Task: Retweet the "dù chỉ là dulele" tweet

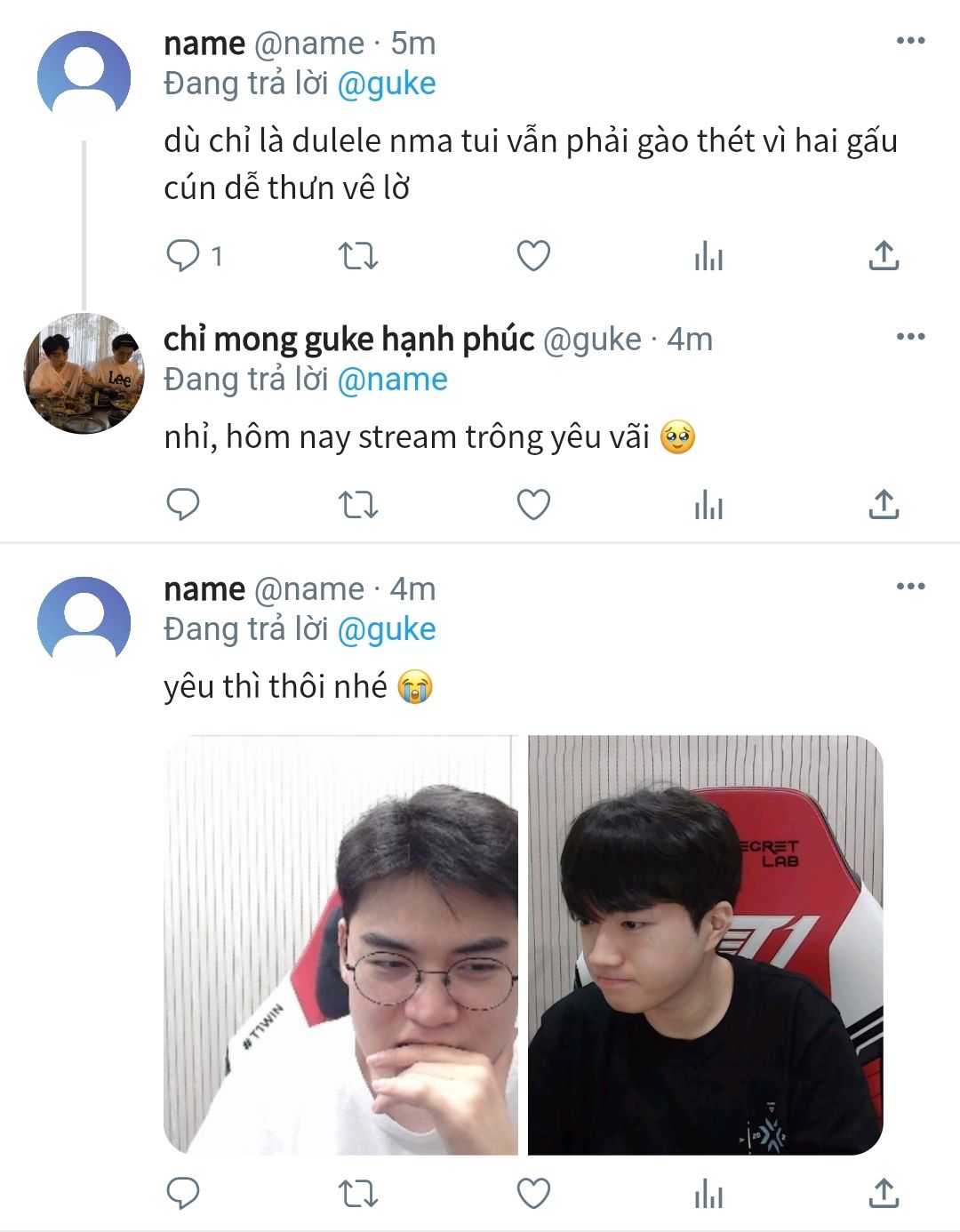Action: click(358, 256)
